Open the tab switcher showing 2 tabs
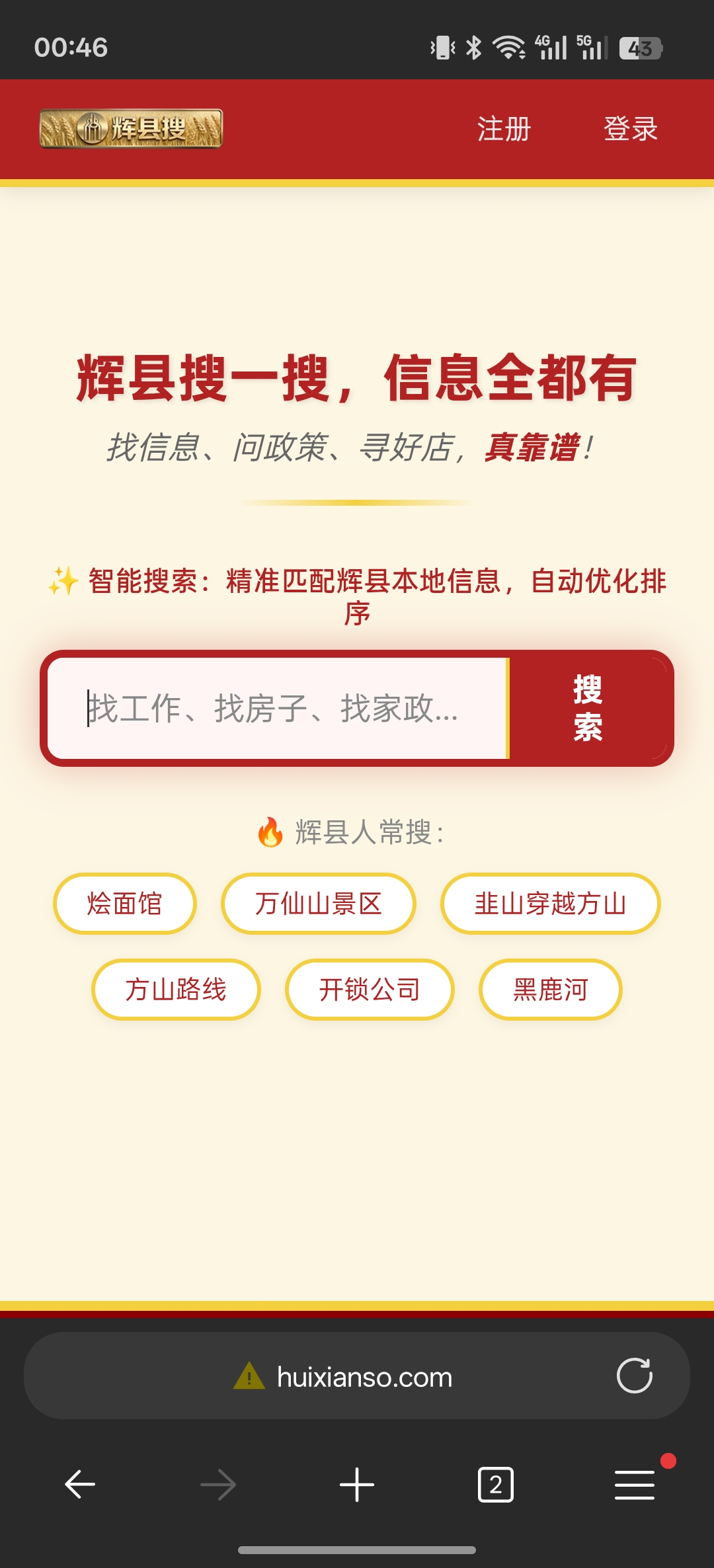The height and width of the screenshot is (1568, 714). pos(495,1485)
